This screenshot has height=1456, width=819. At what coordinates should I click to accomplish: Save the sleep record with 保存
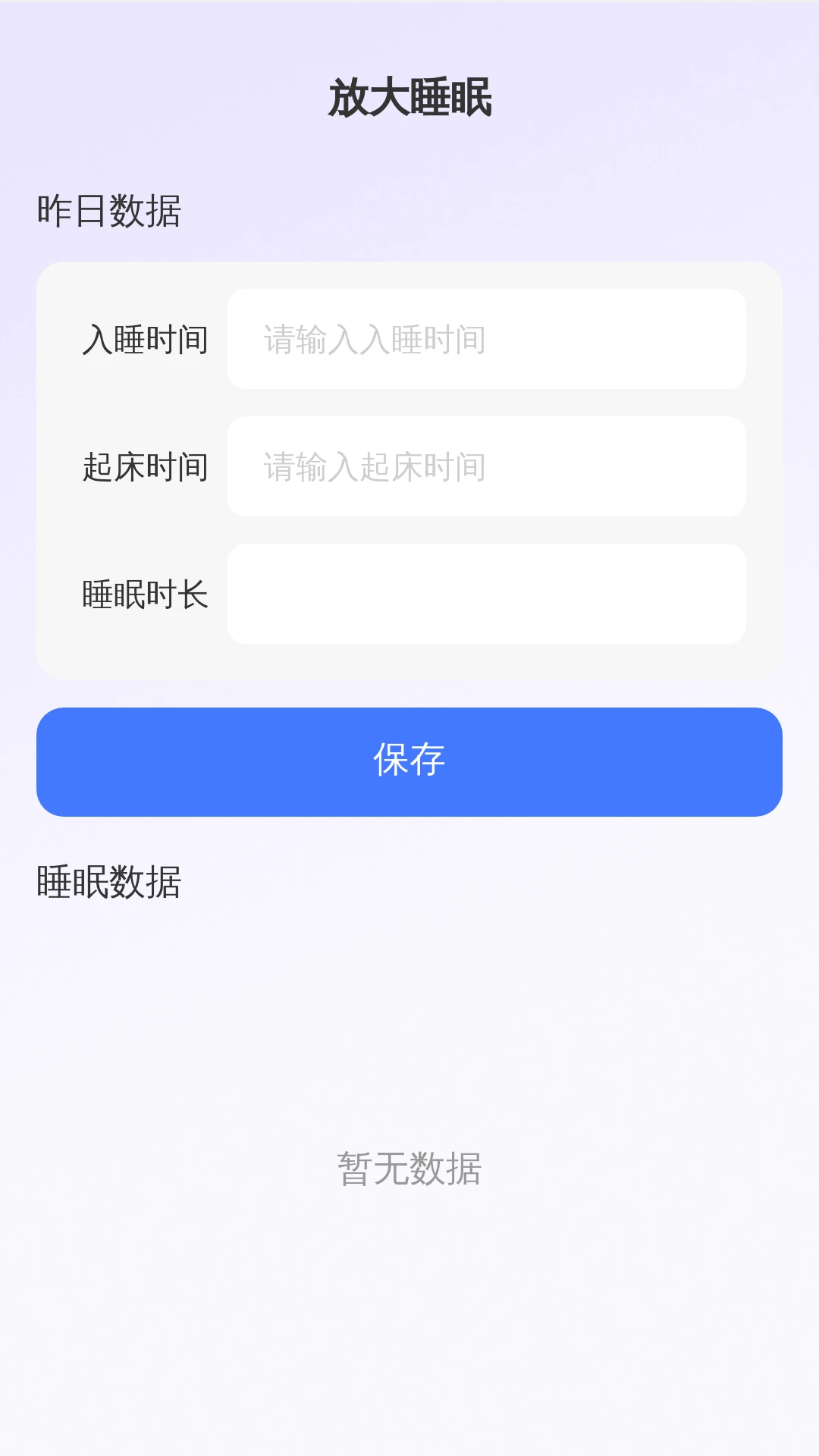pyautogui.click(x=409, y=761)
